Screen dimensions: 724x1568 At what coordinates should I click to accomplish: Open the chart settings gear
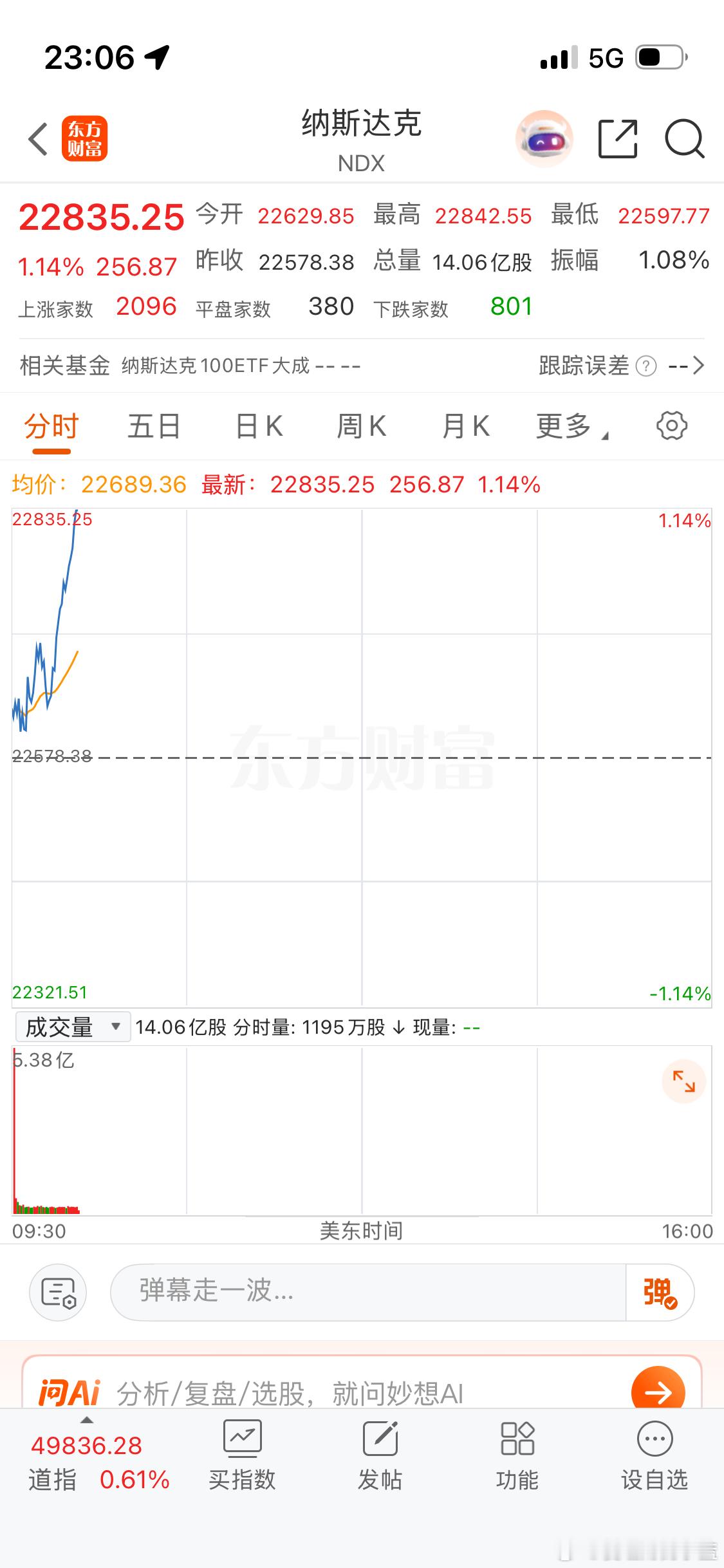[x=673, y=425]
